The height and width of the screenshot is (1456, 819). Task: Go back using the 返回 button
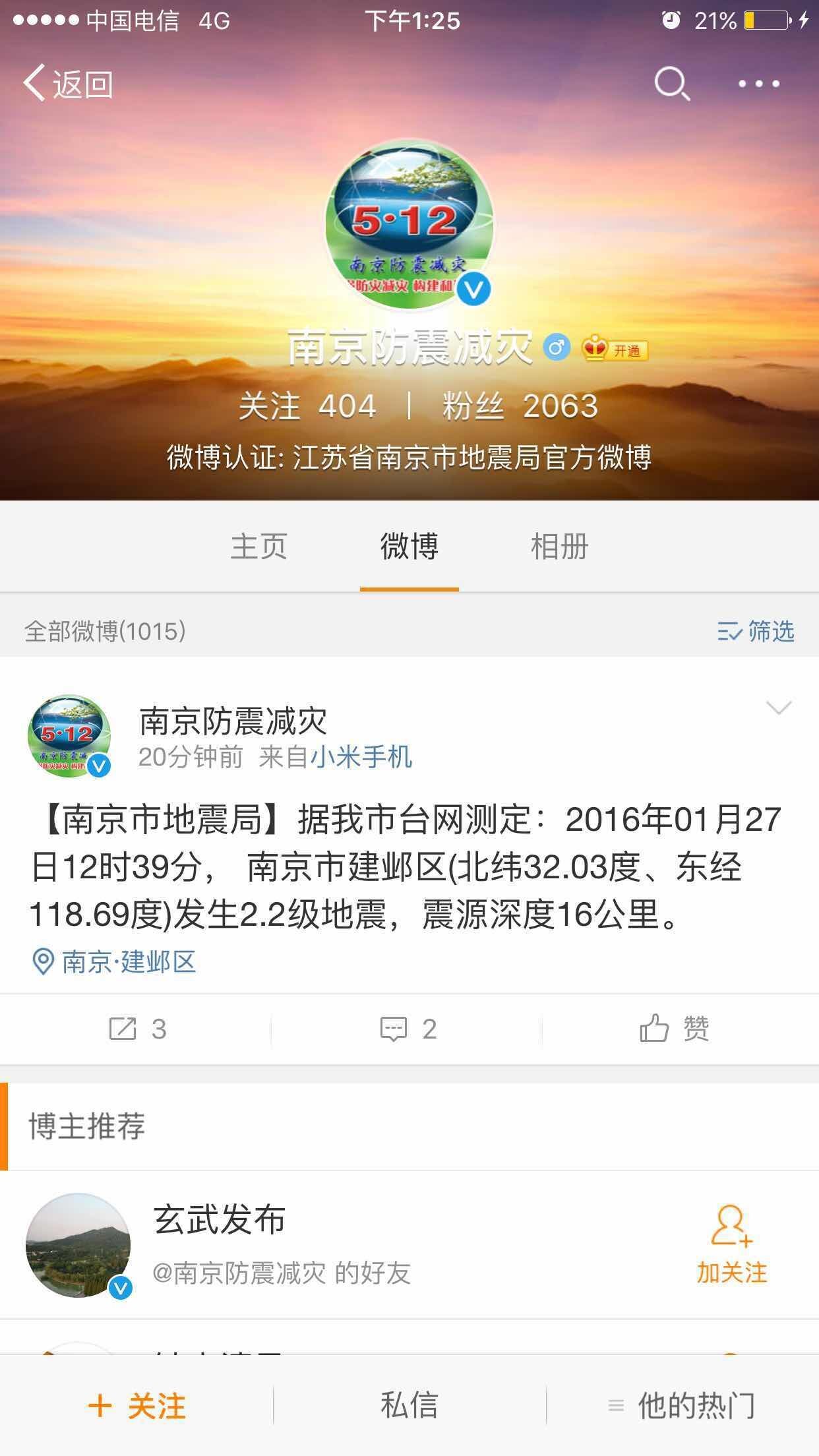[69, 84]
